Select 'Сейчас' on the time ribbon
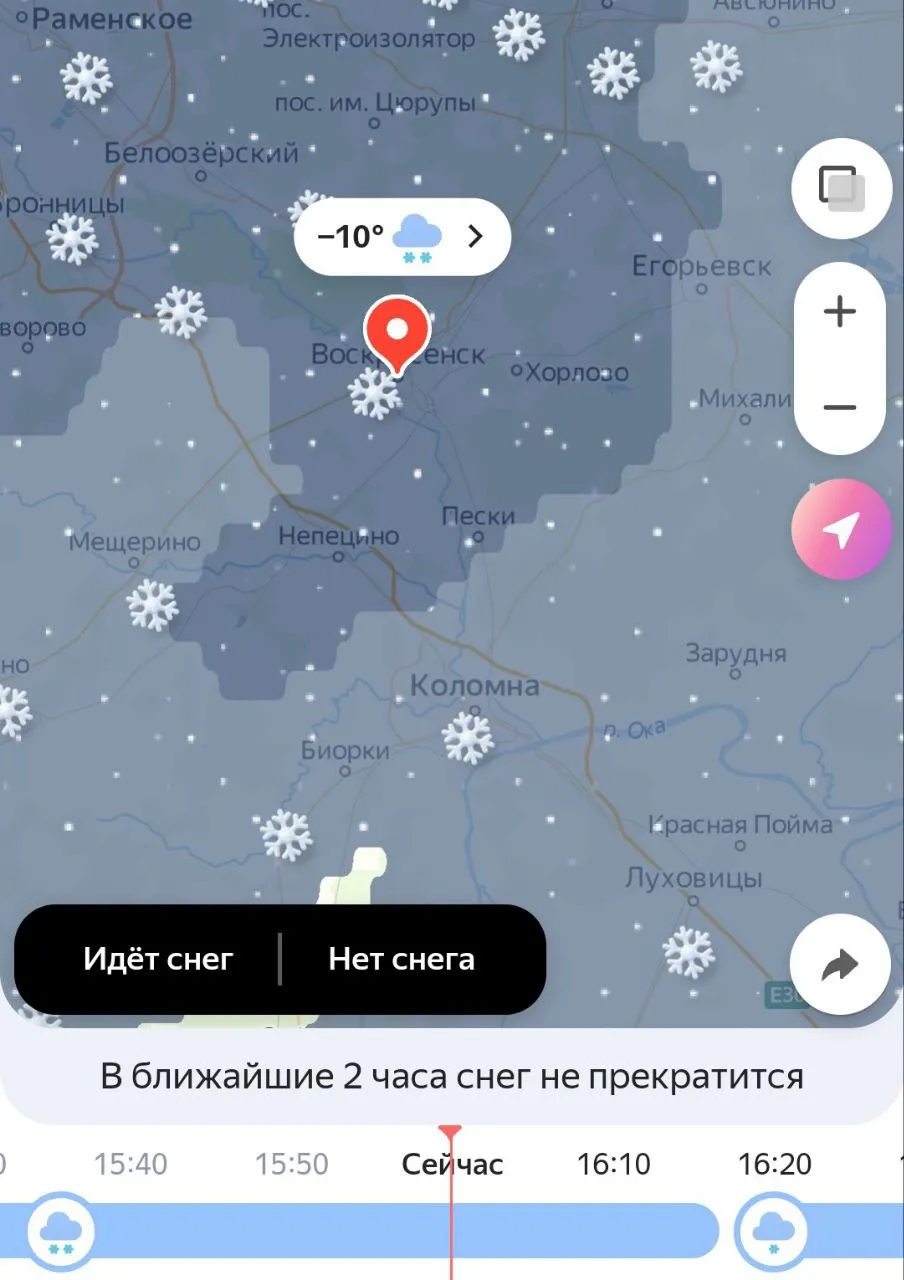The image size is (904, 1280). [452, 1163]
